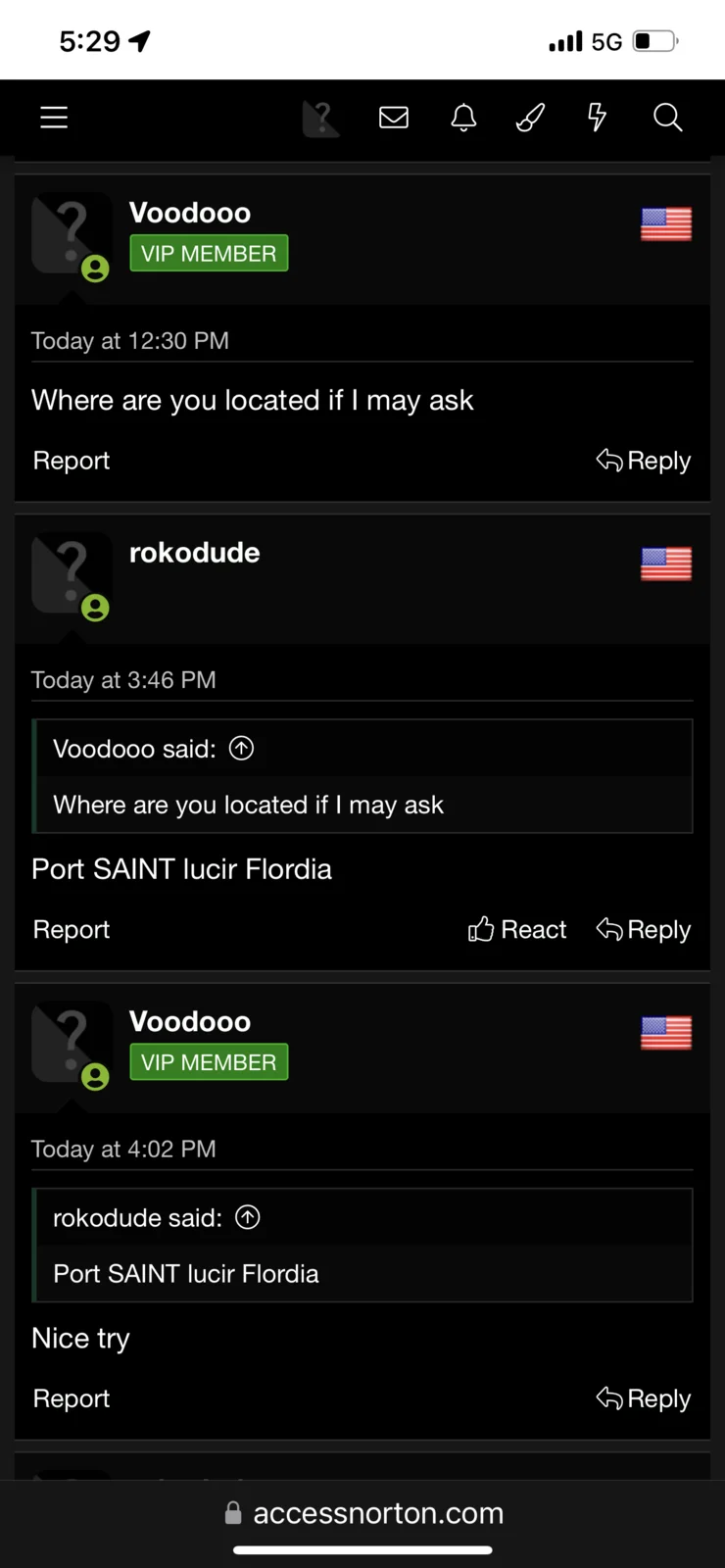
Task: Open Voodooo's profile from the 12:30 PM post
Action: [190, 213]
